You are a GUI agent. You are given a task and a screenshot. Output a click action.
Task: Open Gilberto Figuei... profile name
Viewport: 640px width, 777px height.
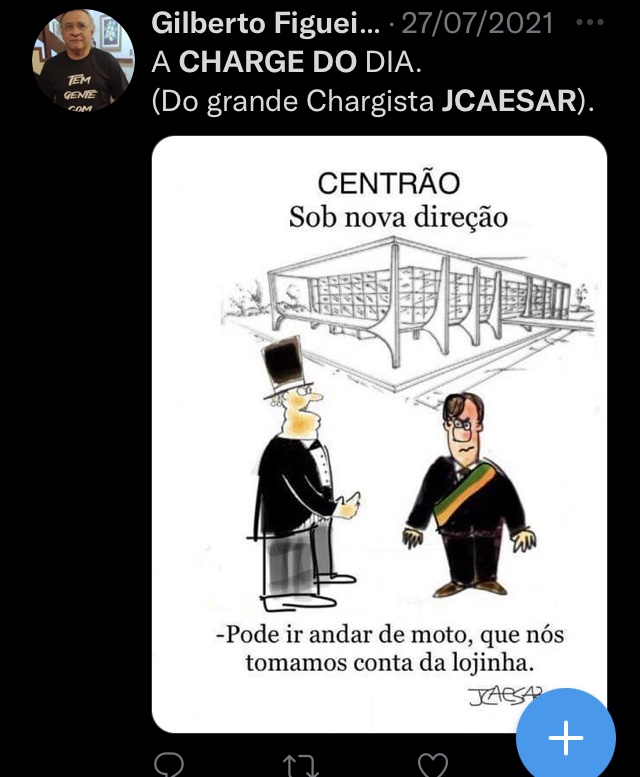(265, 22)
